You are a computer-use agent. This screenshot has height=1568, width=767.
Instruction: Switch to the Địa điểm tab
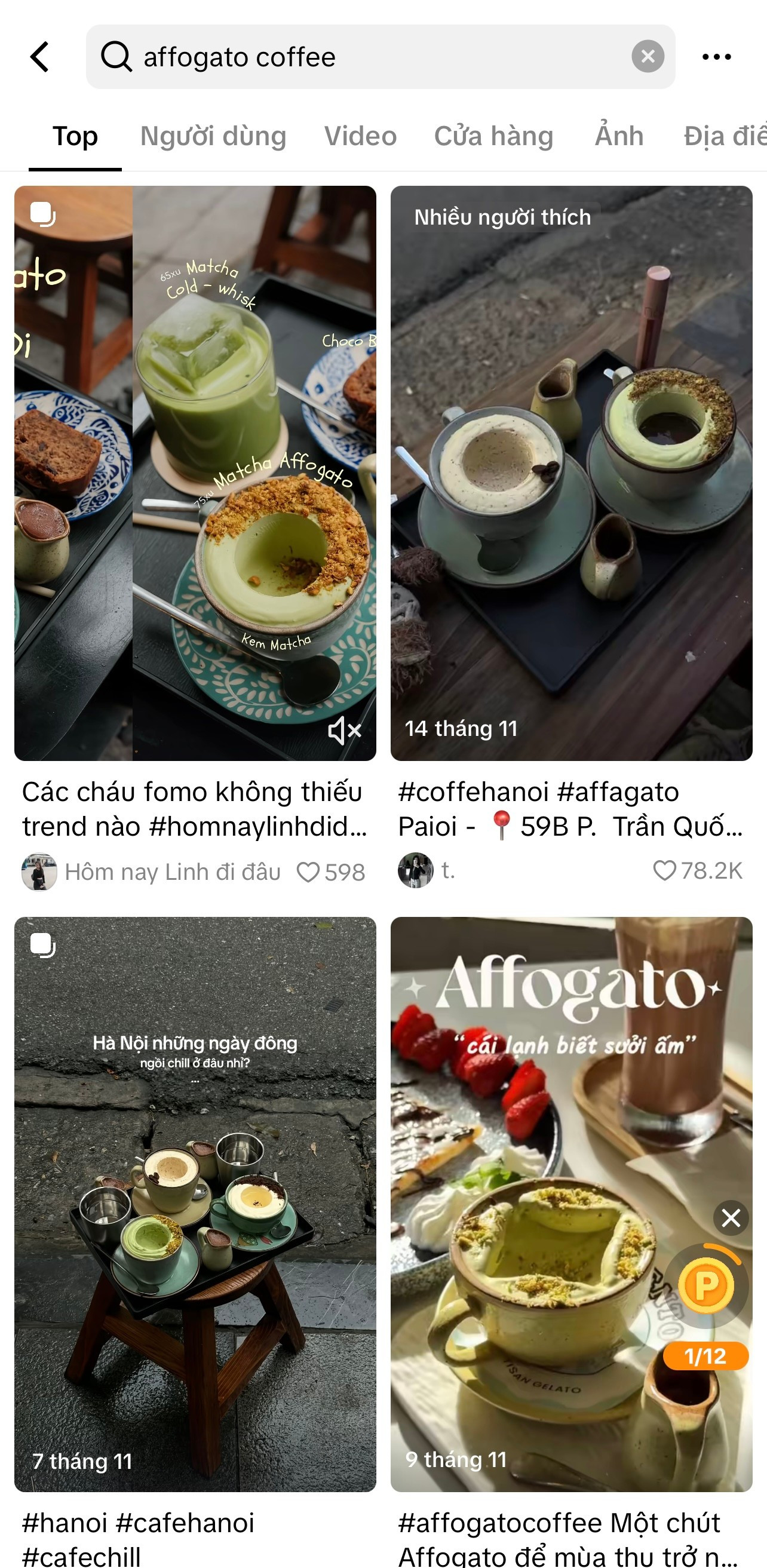coord(725,136)
